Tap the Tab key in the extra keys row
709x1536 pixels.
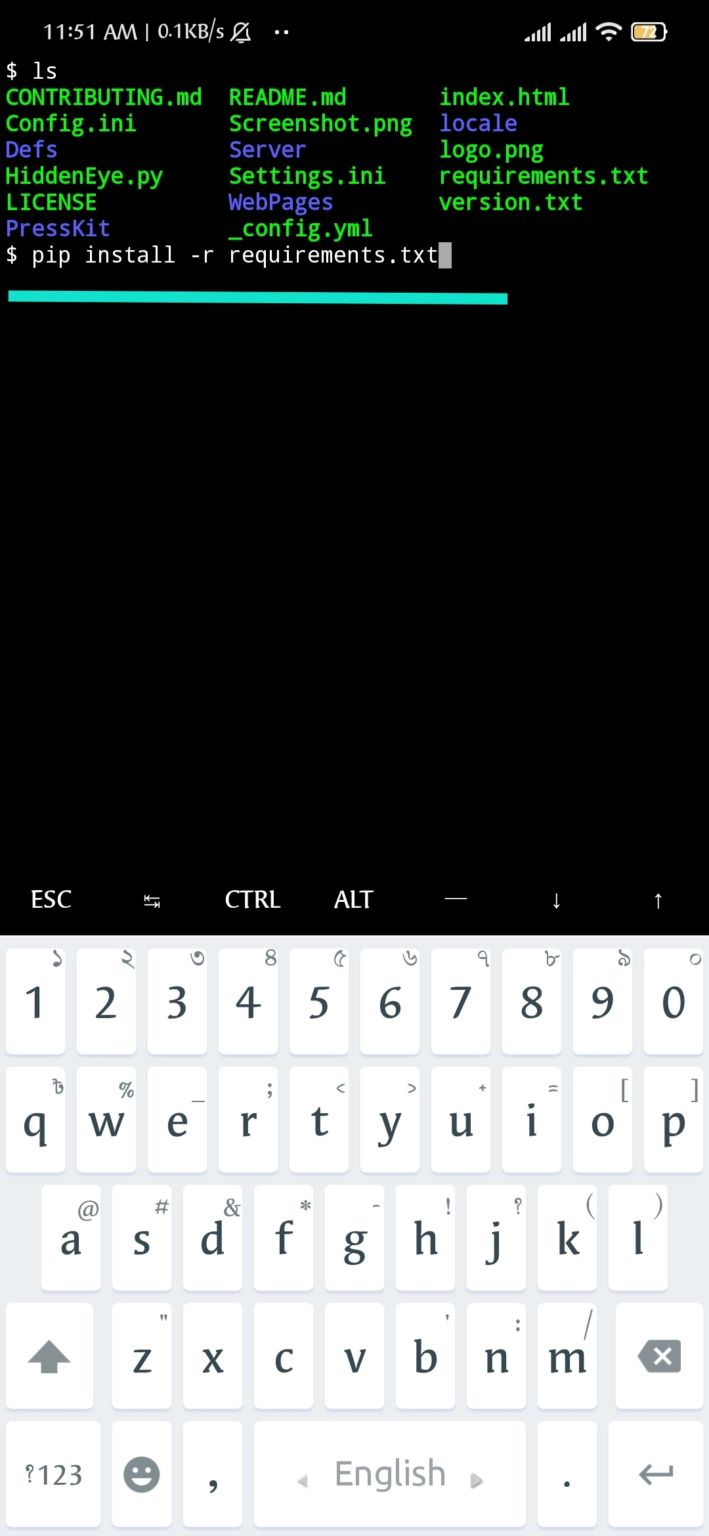pyautogui.click(x=152, y=900)
